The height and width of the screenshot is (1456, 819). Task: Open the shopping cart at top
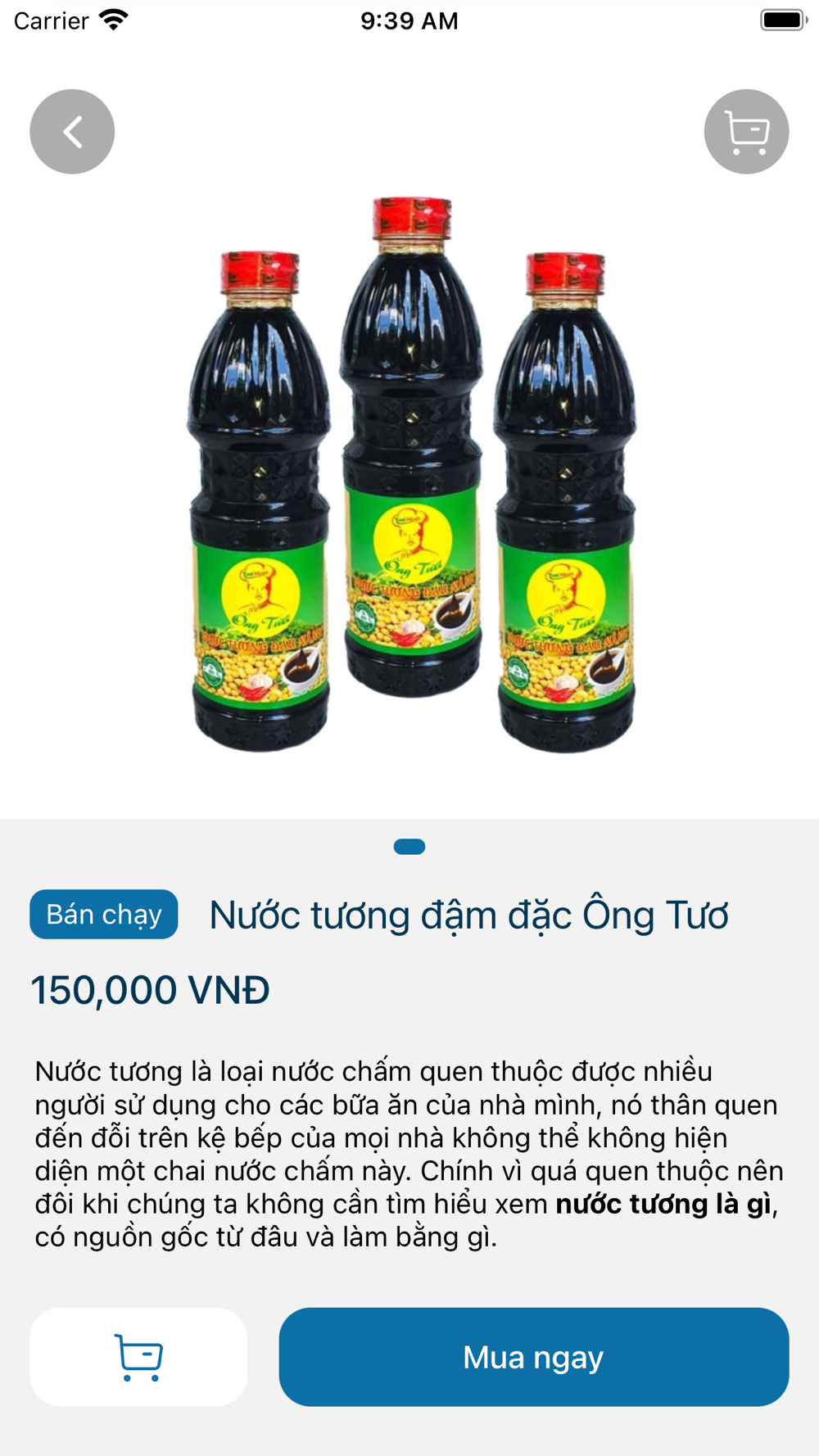[746, 132]
